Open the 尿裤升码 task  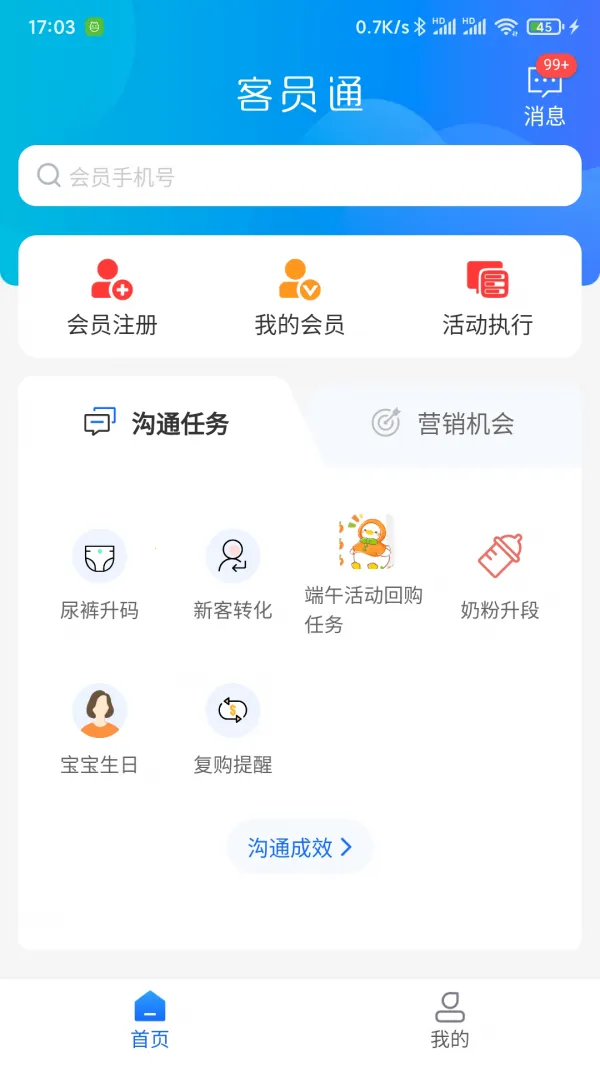click(x=99, y=576)
